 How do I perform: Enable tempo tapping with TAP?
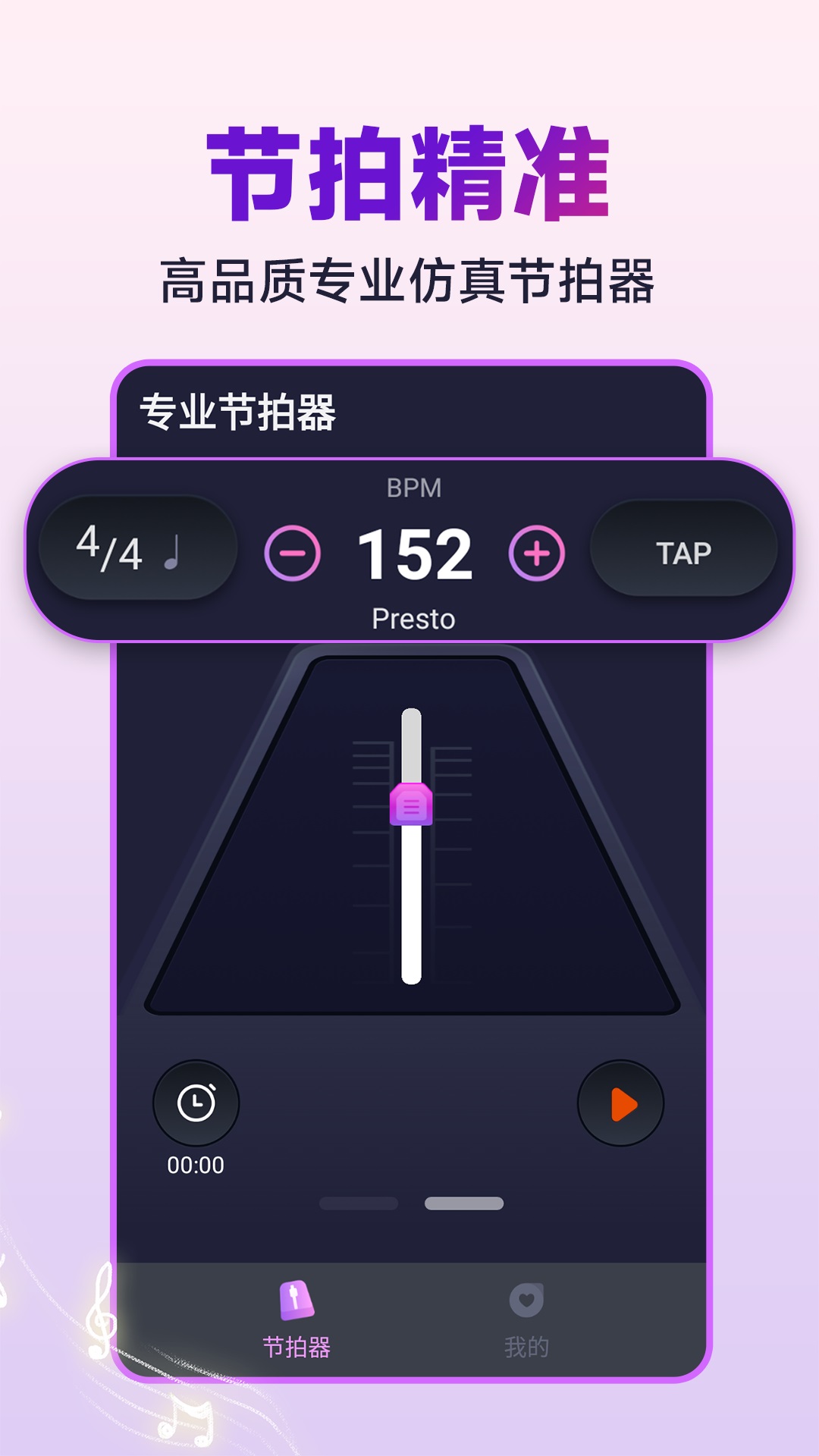(681, 554)
